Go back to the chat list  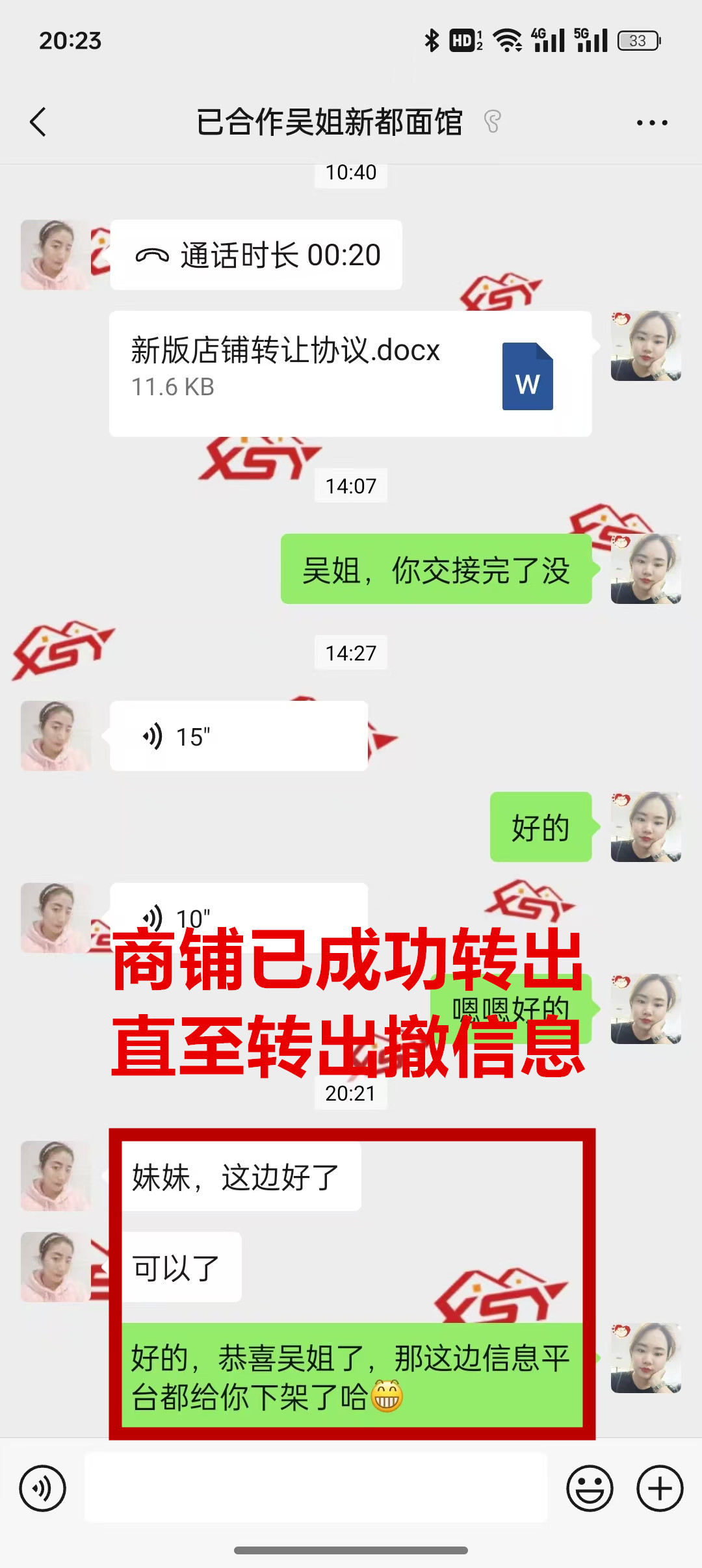point(38,122)
